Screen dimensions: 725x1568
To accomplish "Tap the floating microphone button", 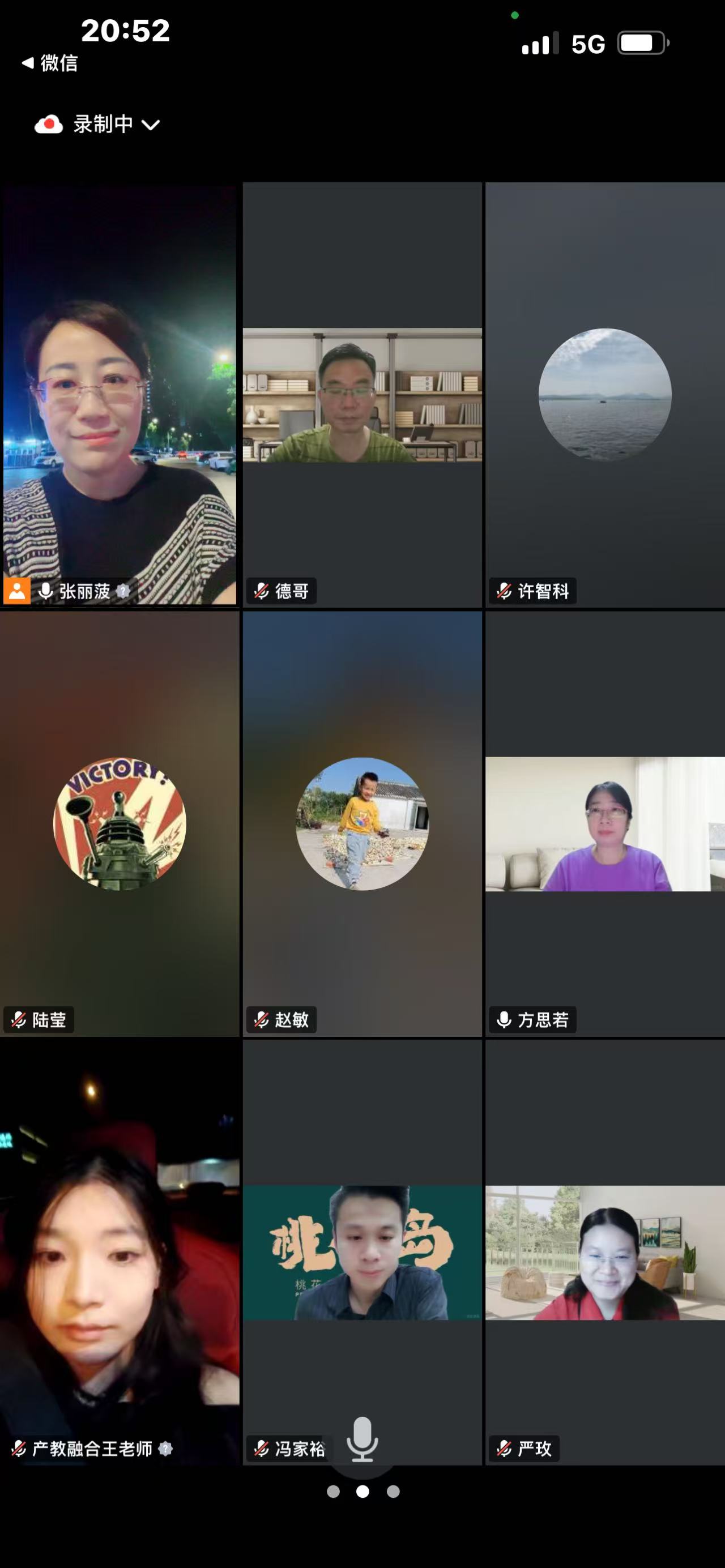I will (362, 1439).
